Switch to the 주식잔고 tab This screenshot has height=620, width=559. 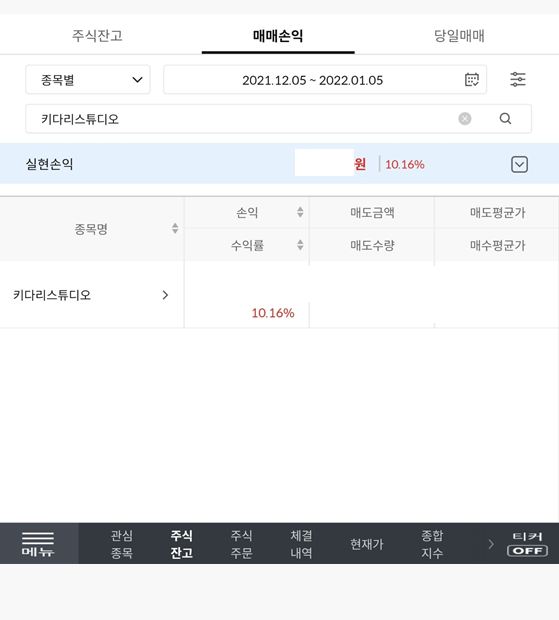click(x=97, y=36)
